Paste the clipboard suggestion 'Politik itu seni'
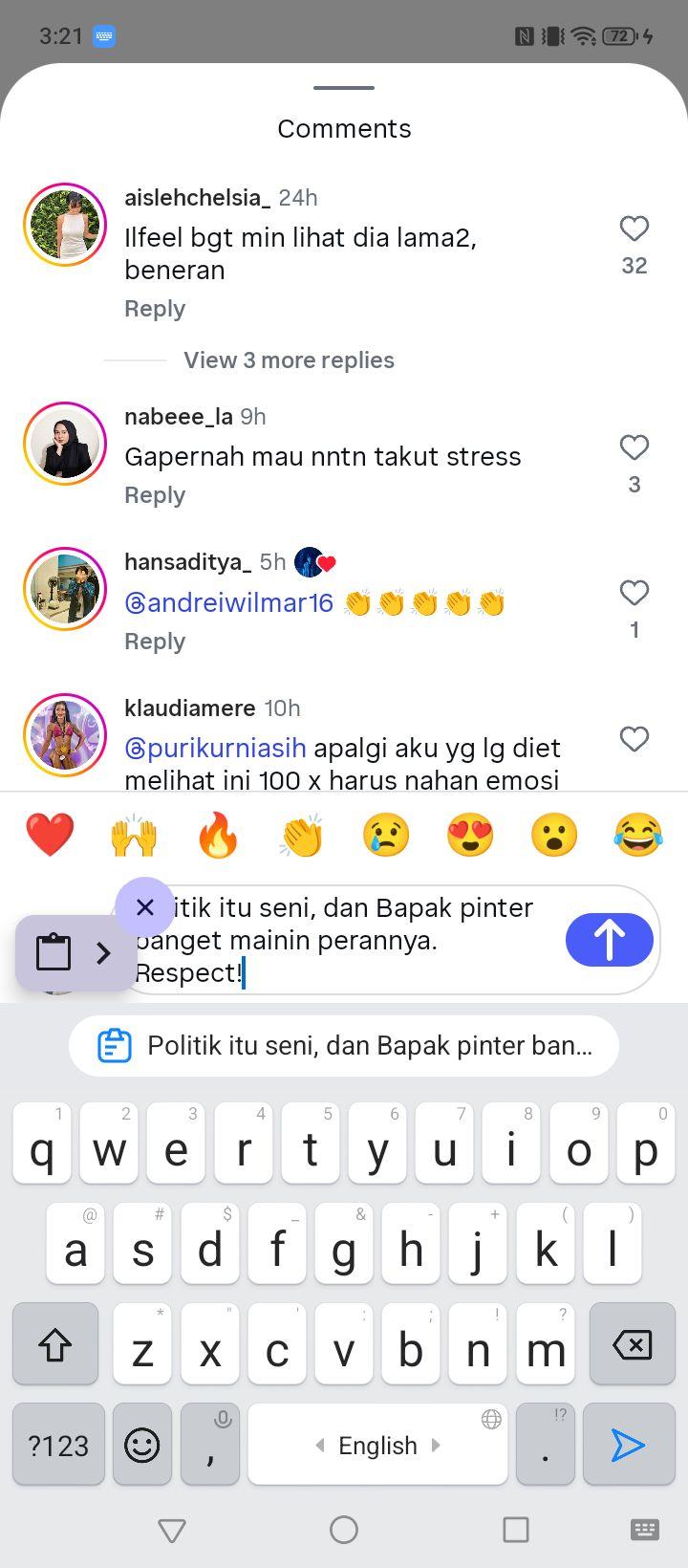The height and width of the screenshot is (1568, 688). point(344,1046)
